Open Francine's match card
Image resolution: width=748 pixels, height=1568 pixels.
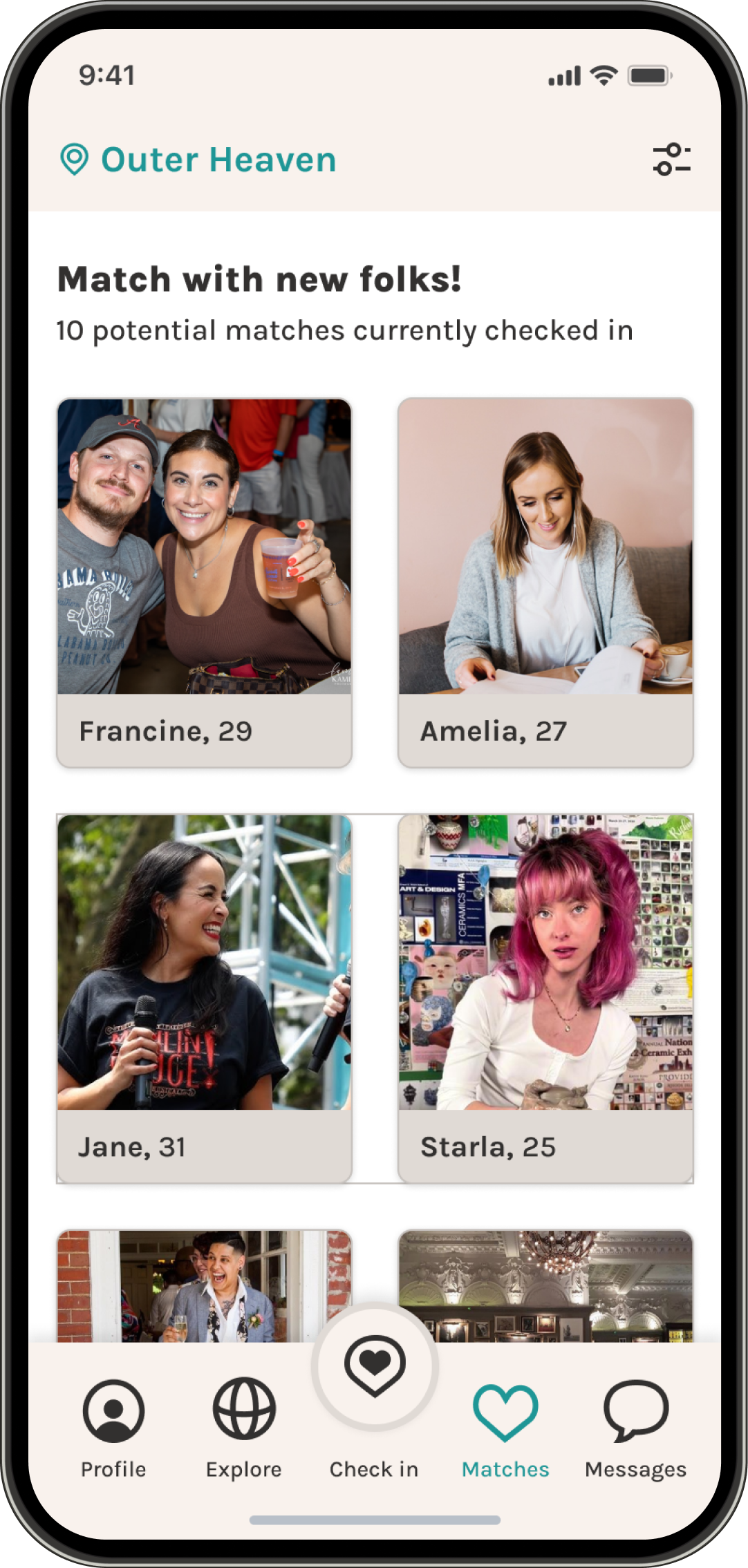(x=204, y=583)
